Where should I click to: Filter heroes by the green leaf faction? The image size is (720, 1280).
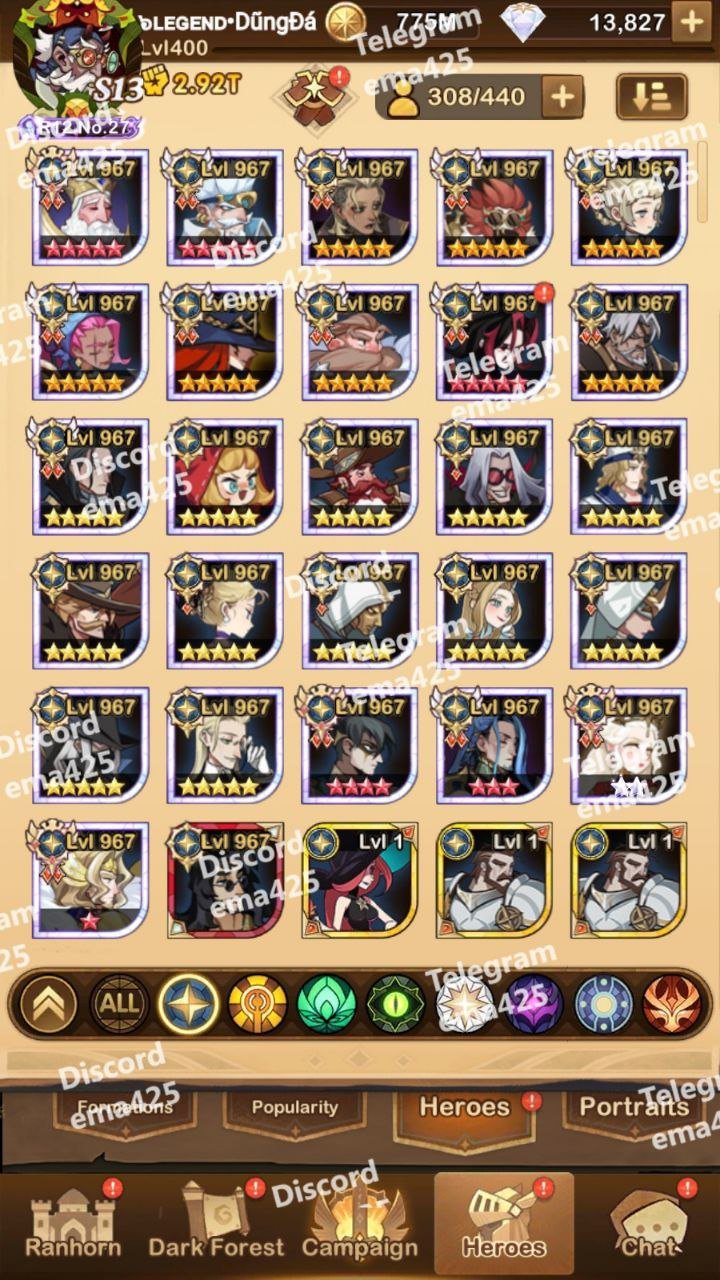tap(326, 1004)
